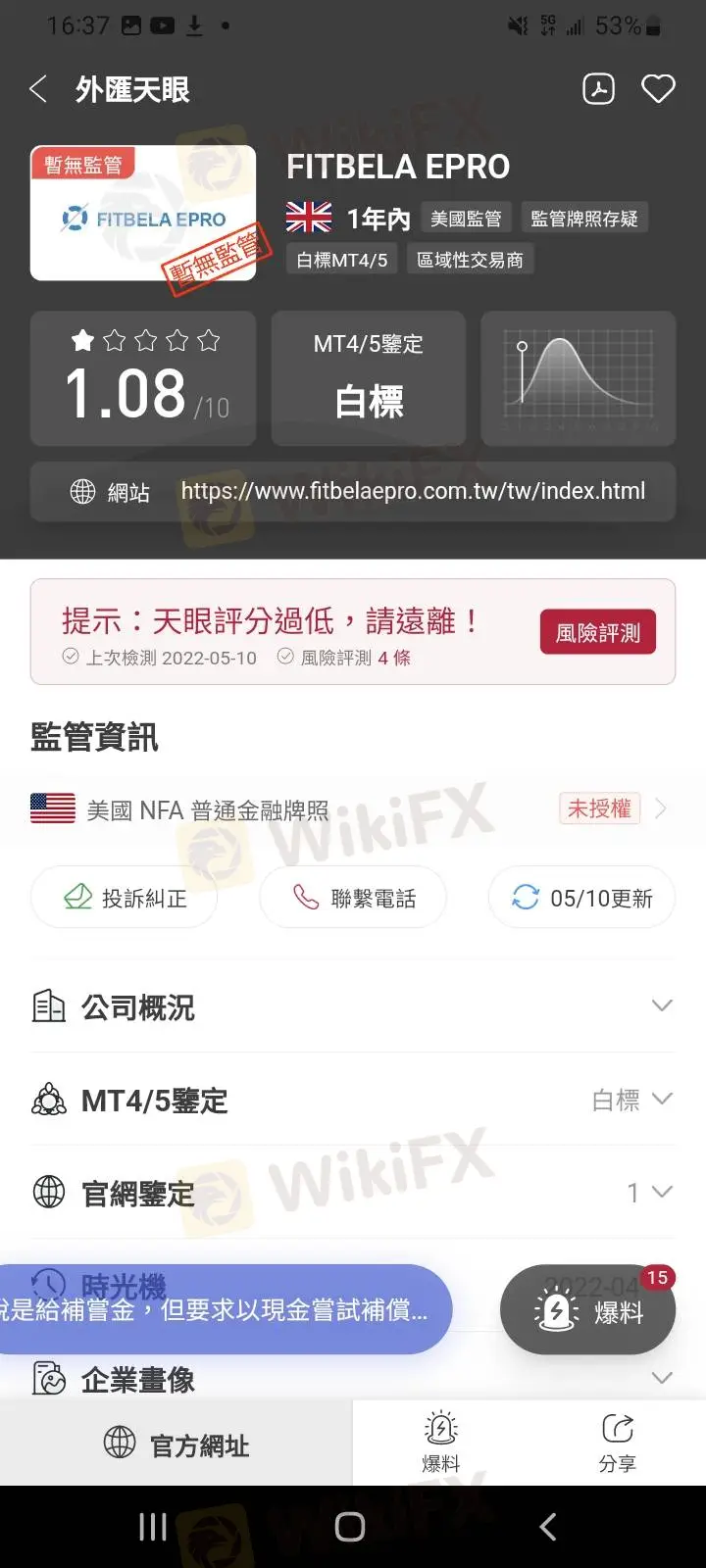Expand the MT4/5鑒定 section
Image resolution: width=706 pixels, height=1568 pixels.
pos(352,1100)
